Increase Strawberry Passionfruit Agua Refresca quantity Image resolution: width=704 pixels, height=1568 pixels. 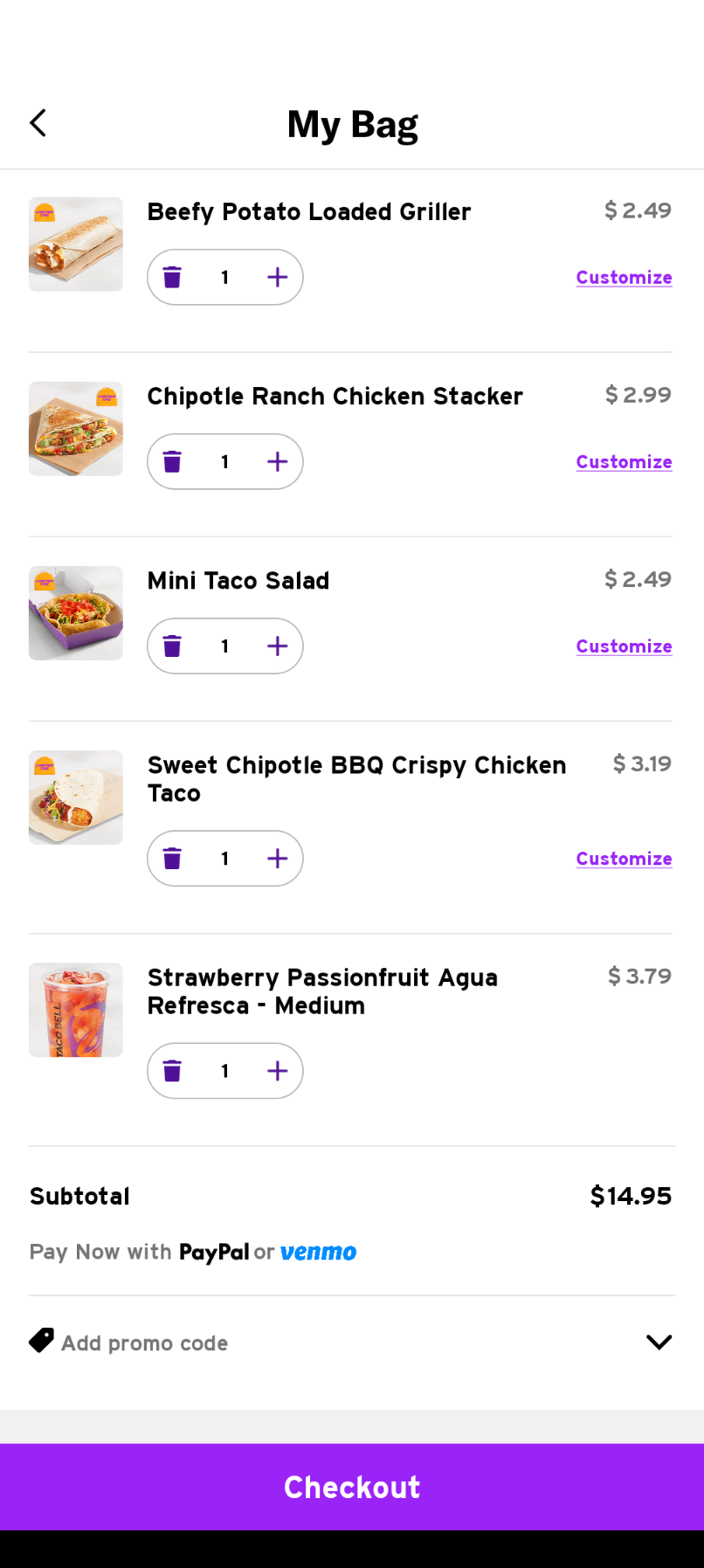click(277, 1070)
